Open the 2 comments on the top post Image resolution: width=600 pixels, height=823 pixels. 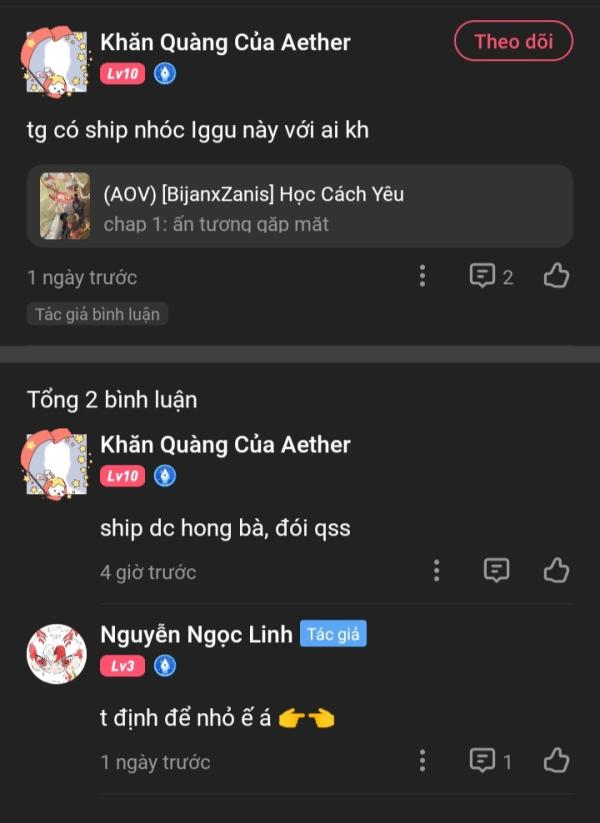click(x=491, y=276)
